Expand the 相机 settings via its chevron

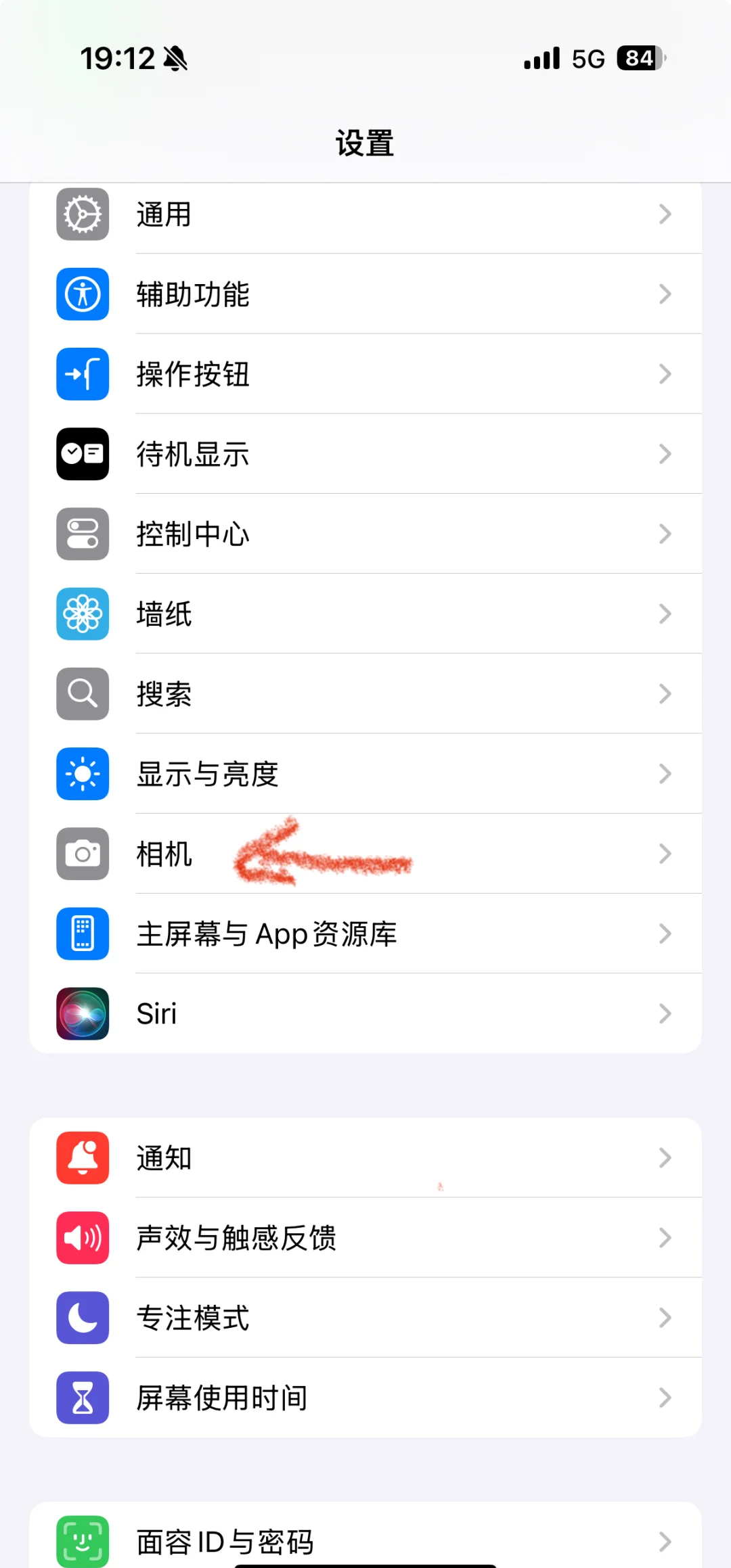coord(665,854)
